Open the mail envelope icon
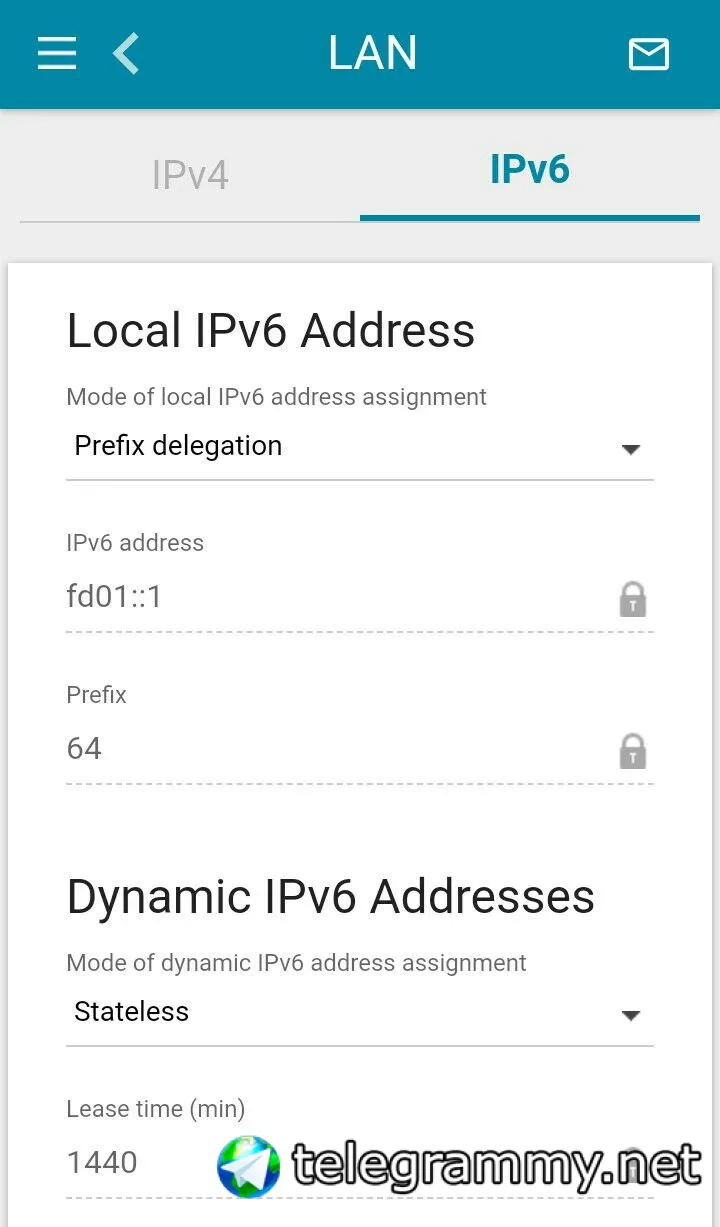 (x=648, y=53)
